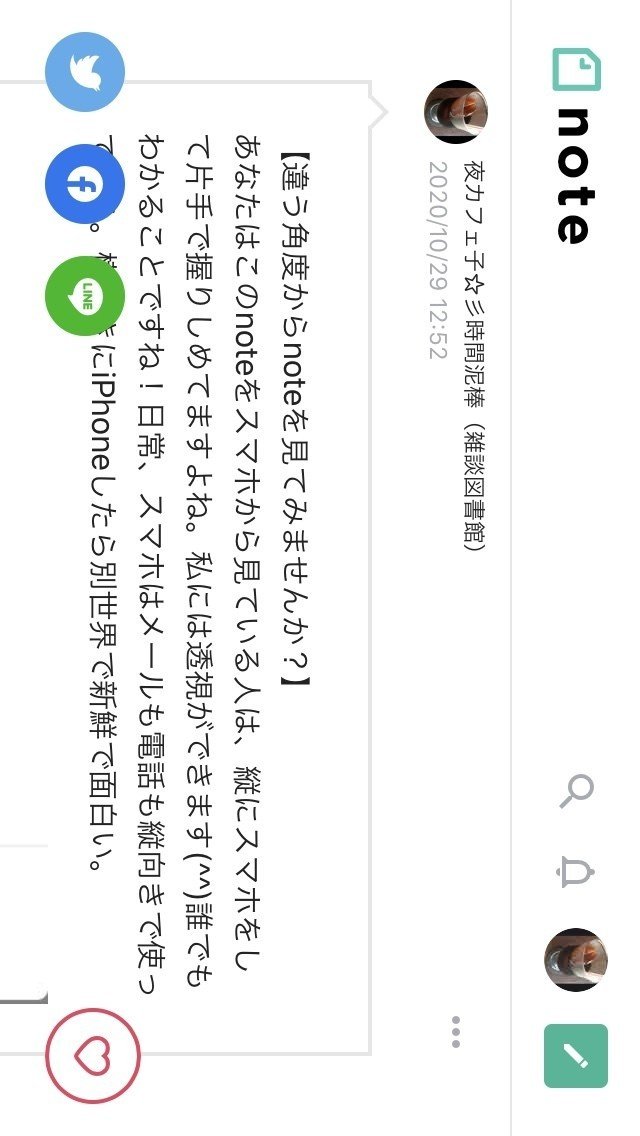Tap the green pencil compose button
Image resolution: width=640 pixels, height=1136 pixels.
coord(576,1056)
